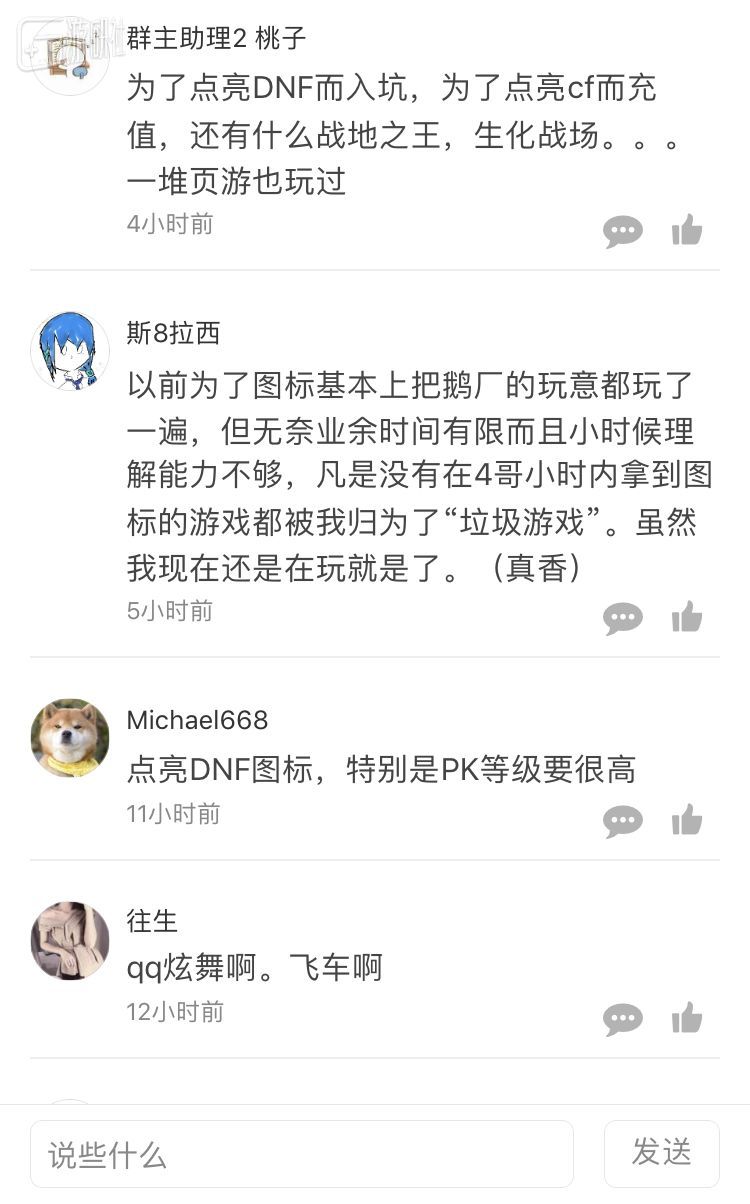Open 斯8拉西's profile avatar
Viewport: 750px width, 1204px height.
click(70, 350)
